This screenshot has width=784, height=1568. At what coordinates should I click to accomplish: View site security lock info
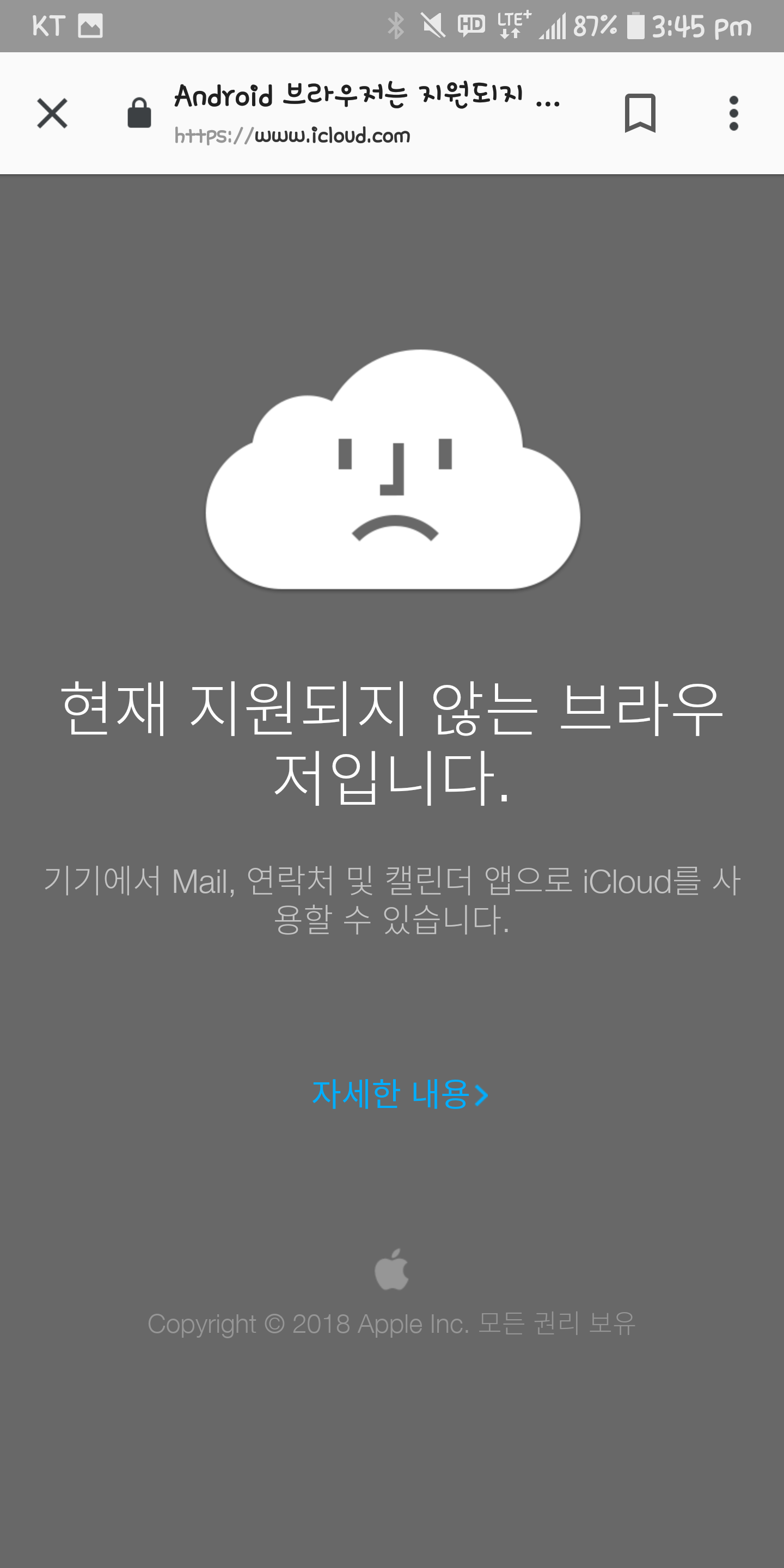point(139,113)
